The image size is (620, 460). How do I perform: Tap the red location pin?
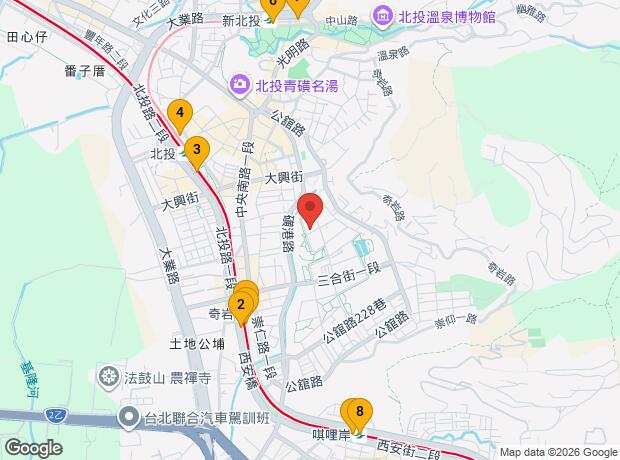(311, 210)
